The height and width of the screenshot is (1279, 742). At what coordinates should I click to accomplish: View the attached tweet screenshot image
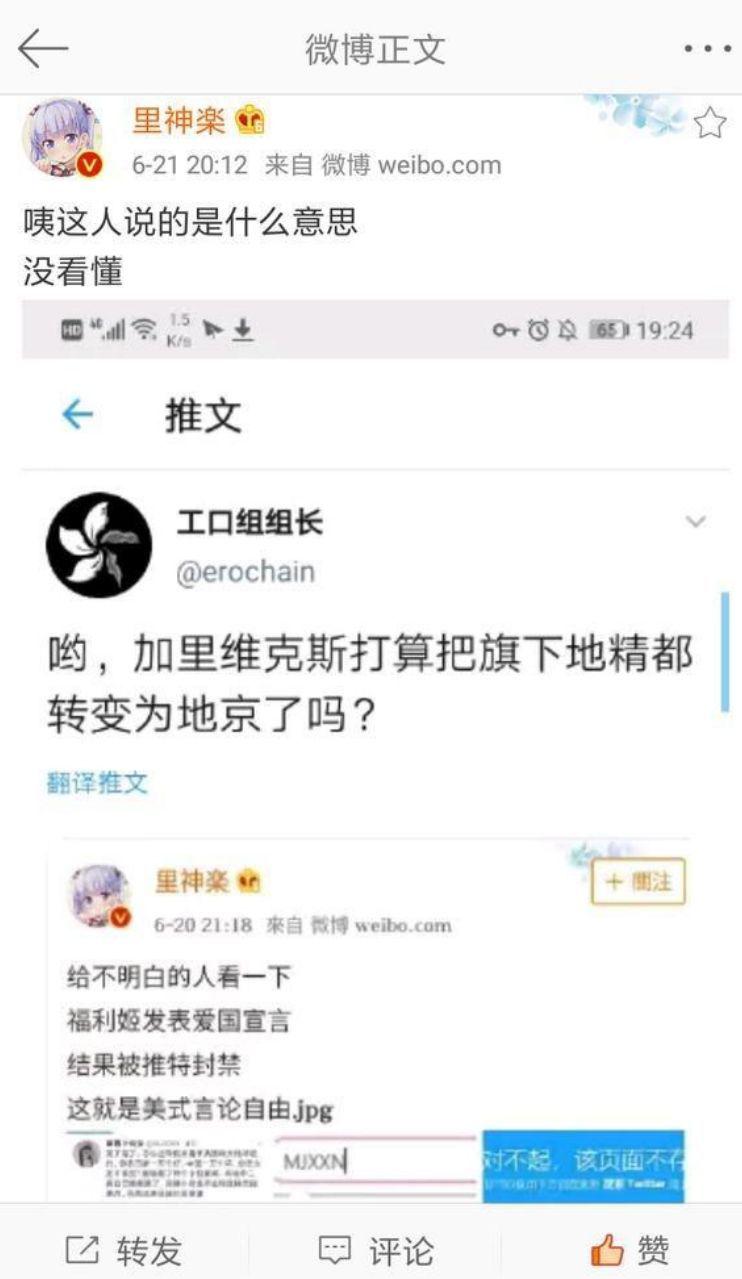[375, 750]
